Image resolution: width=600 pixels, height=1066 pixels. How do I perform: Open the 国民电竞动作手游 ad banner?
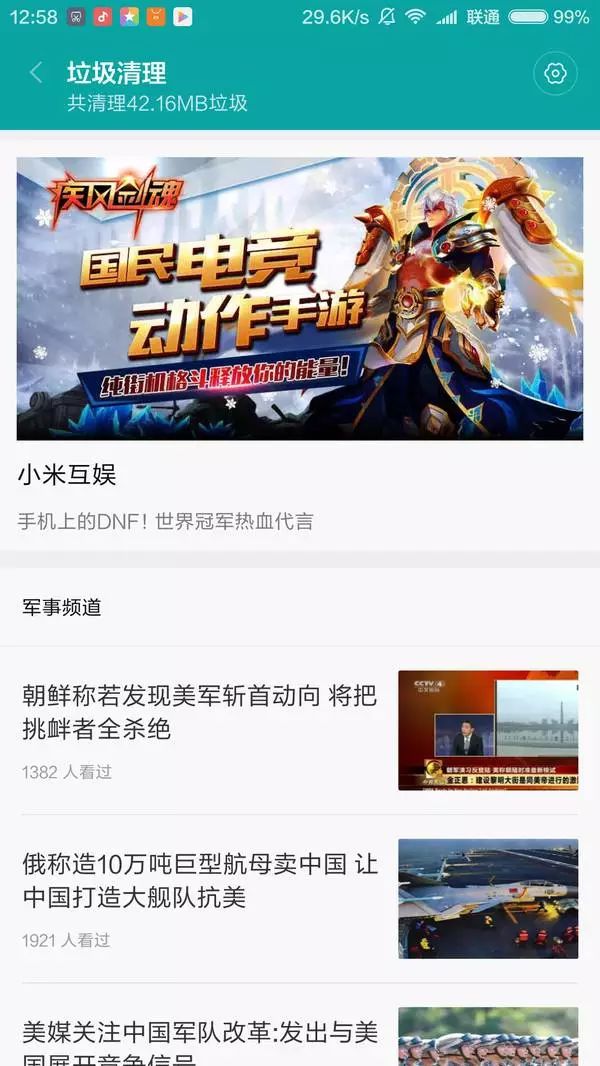pos(300,298)
